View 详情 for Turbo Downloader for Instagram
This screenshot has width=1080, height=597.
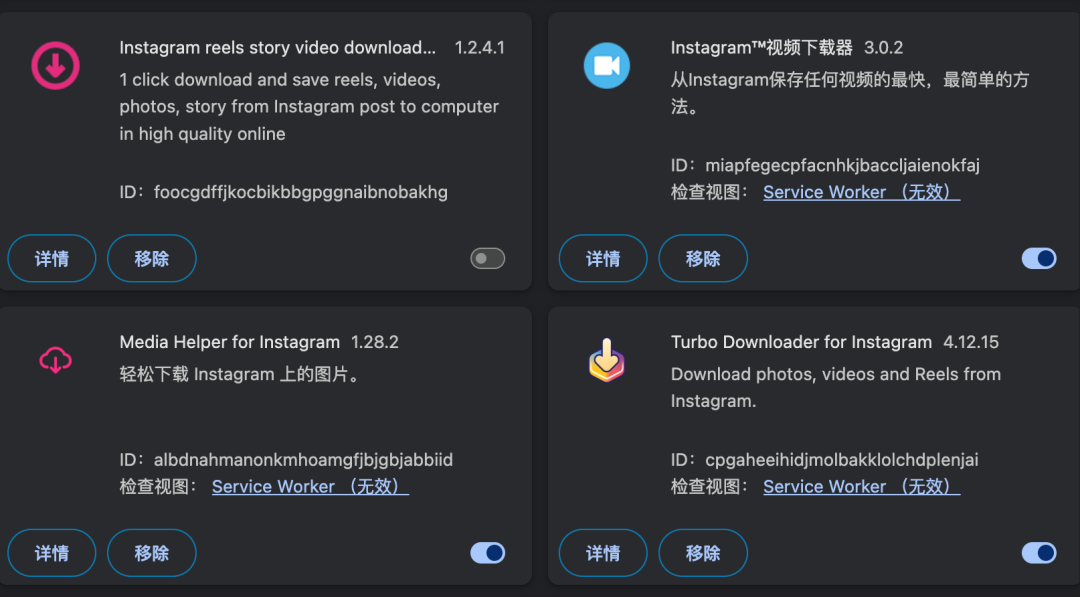(603, 553)
